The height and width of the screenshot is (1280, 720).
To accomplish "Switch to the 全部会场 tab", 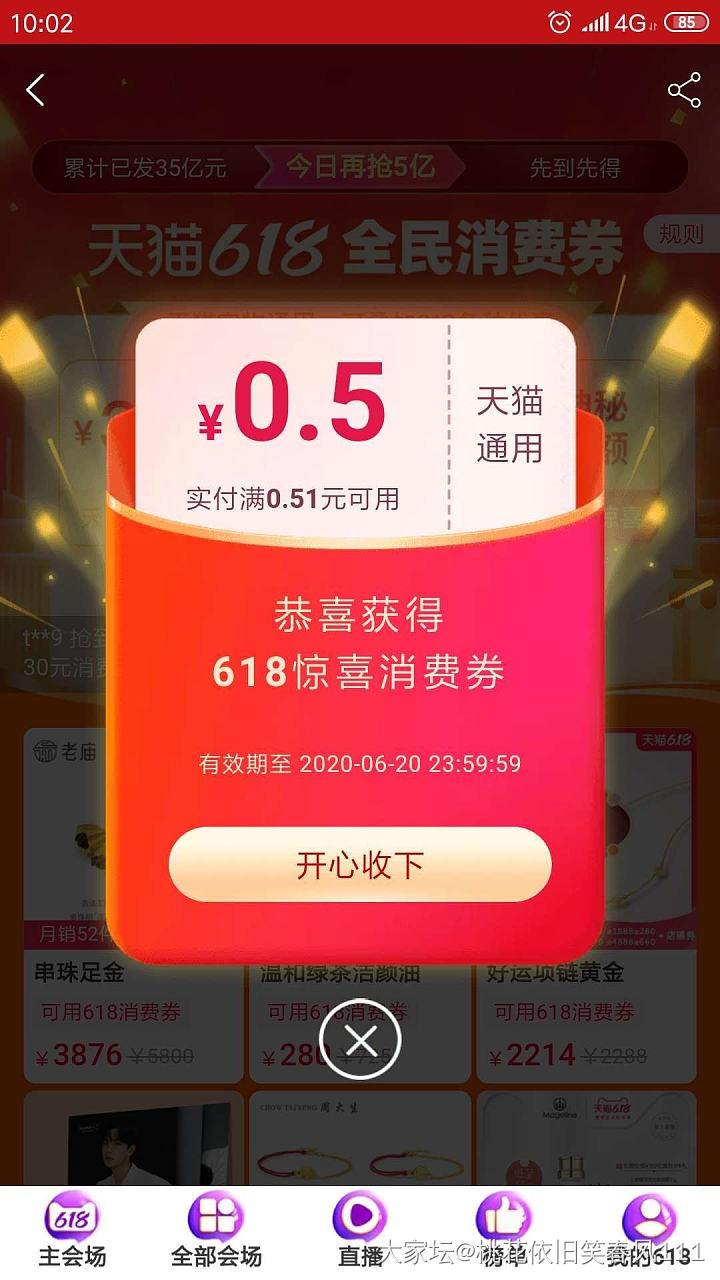I will point(216,1230).
